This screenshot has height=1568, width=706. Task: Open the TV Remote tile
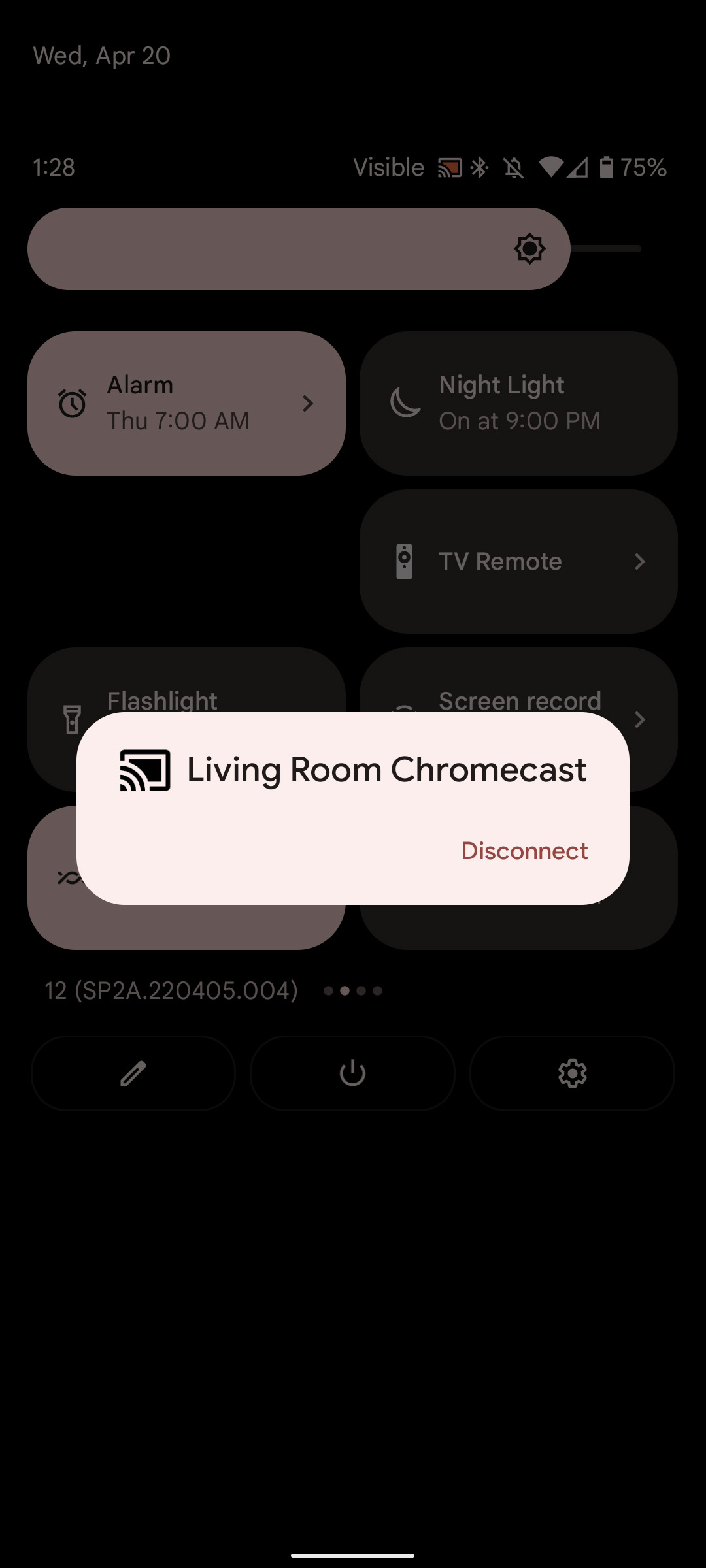518,561
